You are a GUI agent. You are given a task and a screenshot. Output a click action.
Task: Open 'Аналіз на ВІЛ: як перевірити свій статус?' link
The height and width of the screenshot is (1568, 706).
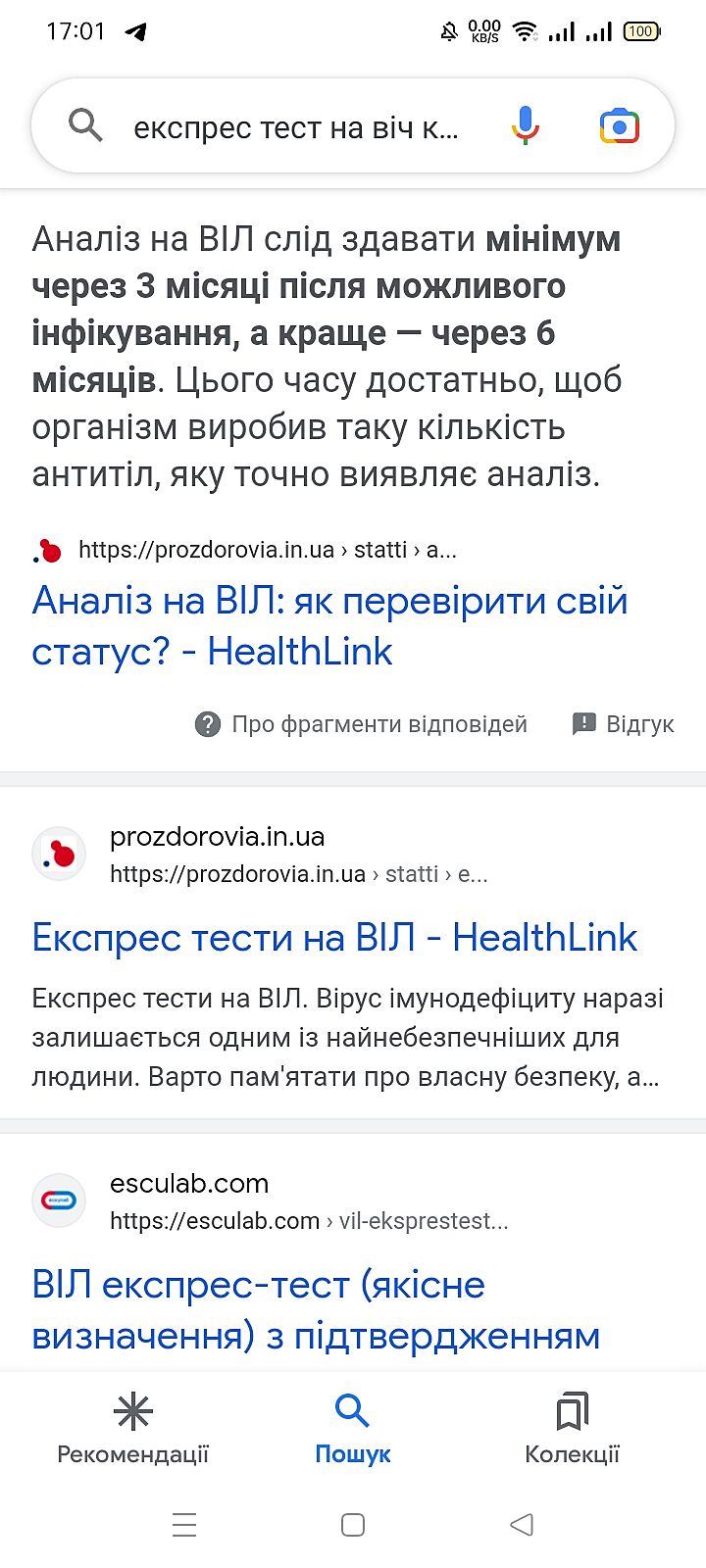[x=329, y=625]
